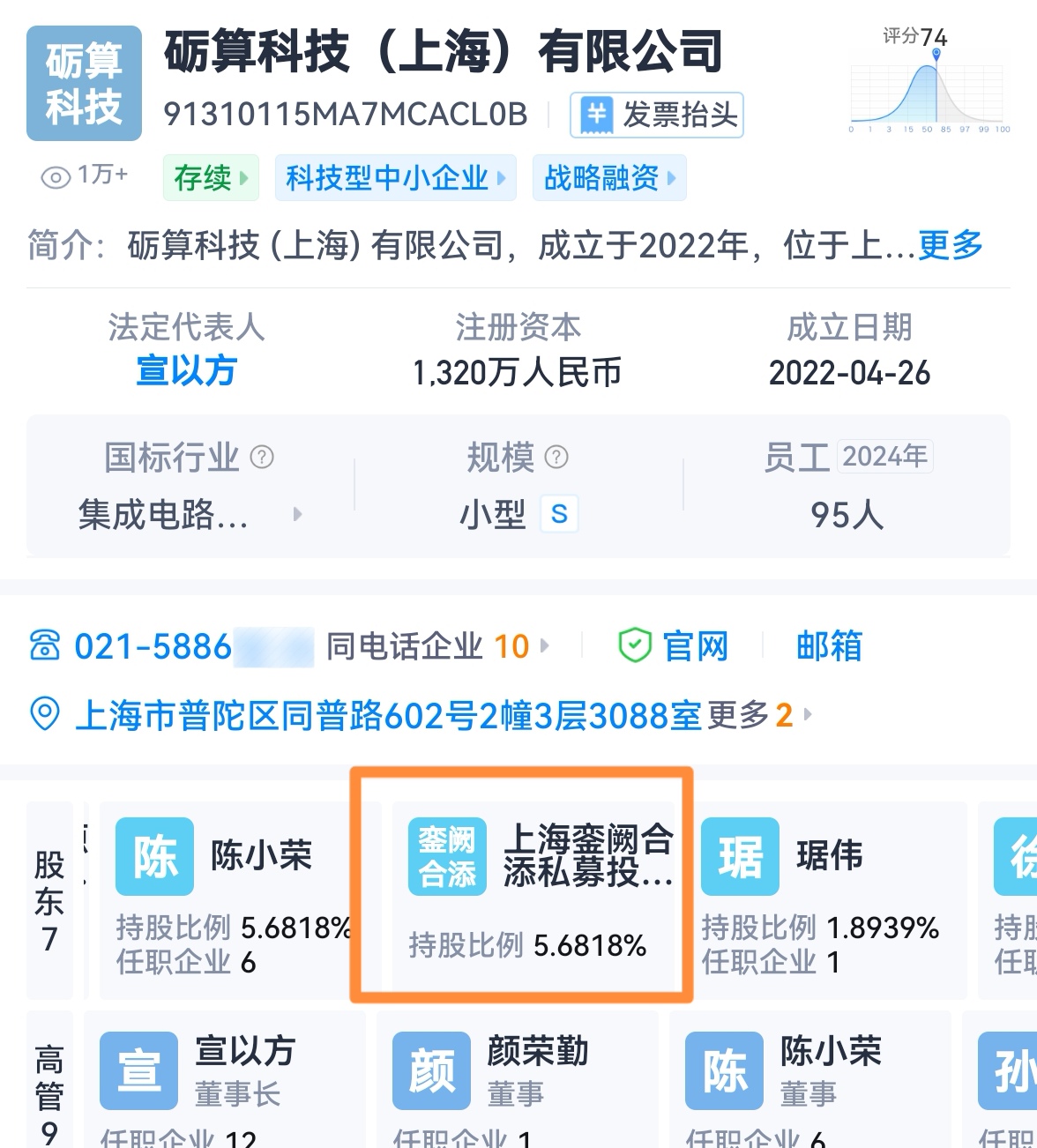The width and height of the screenshot is (1037, 1148).
Task: Call the phone number 021-5886
Action: click(154, 646)
